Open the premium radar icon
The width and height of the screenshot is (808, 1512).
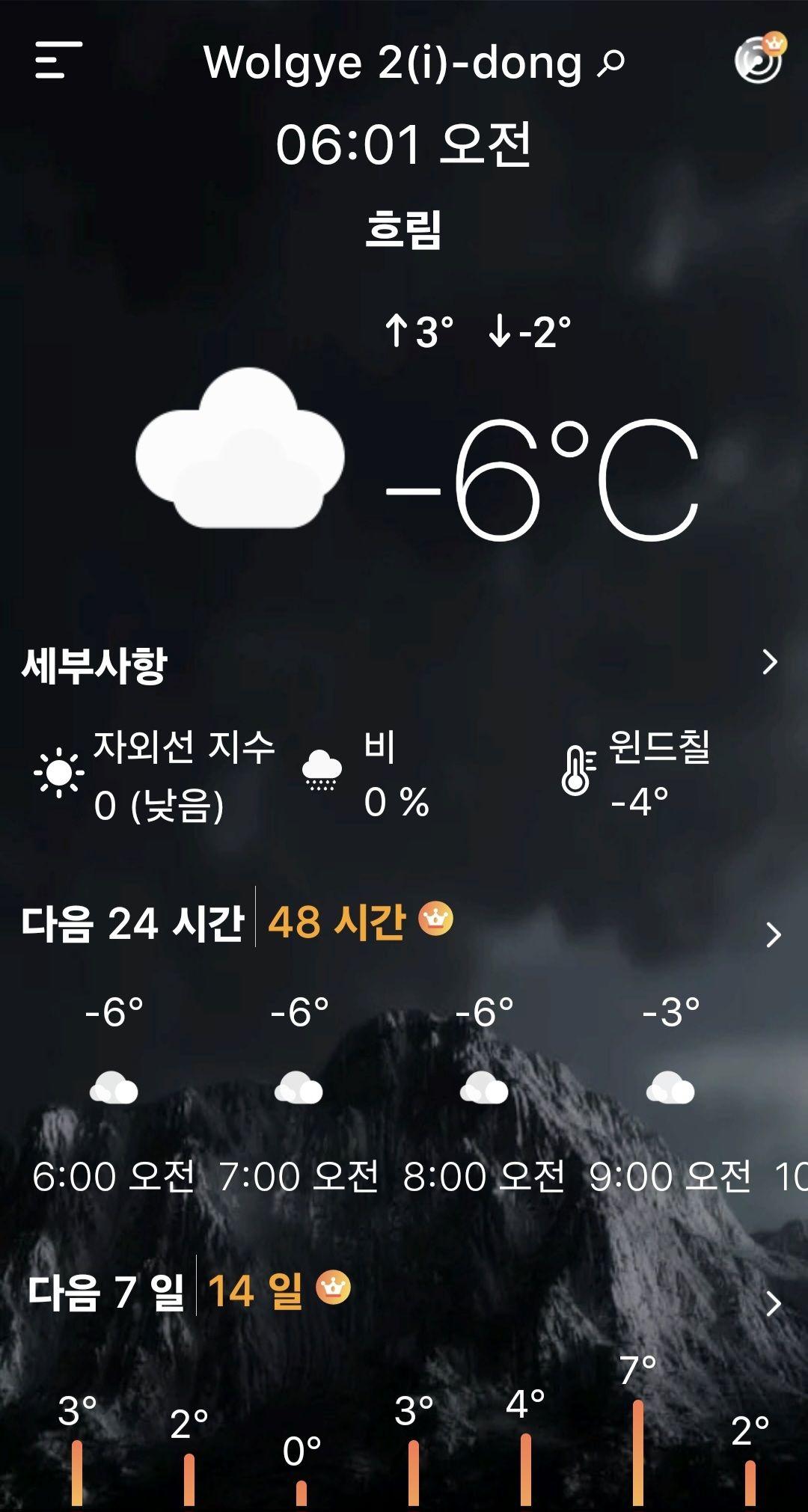pyautogui.click(x=759, y=59)
